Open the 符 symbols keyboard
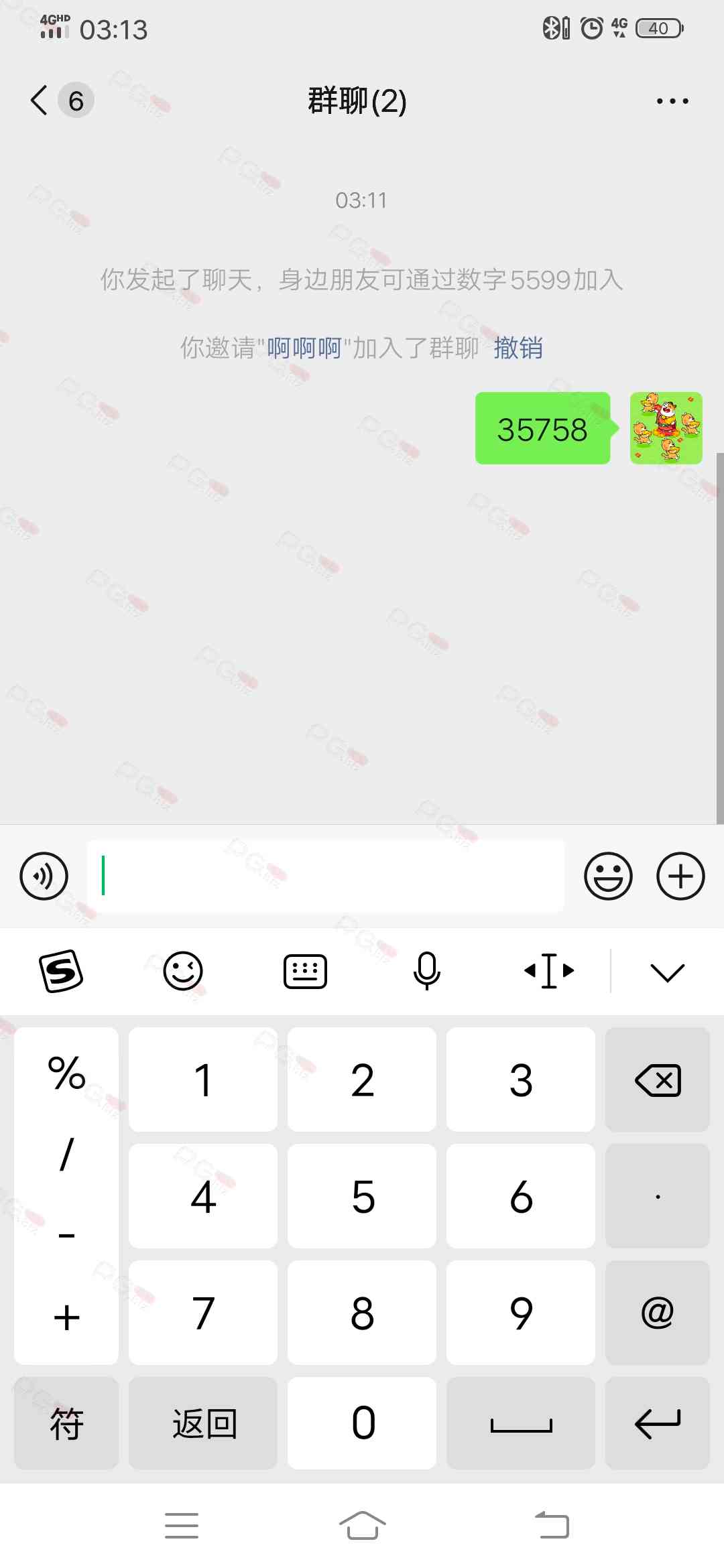The image size is (724, 1568). coord(66,1423)
